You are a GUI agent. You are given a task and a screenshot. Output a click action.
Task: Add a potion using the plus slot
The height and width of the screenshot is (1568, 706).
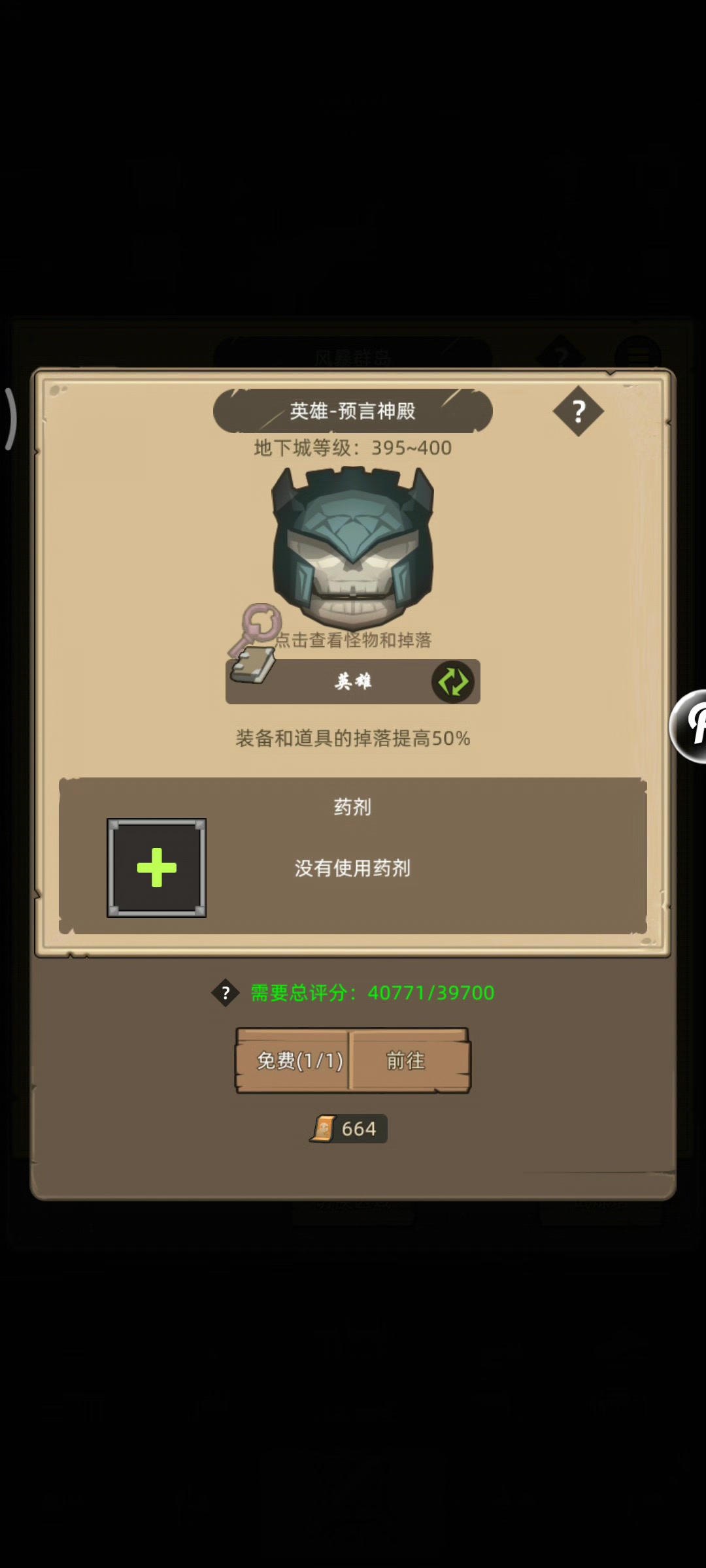click(x=157, y=868)
